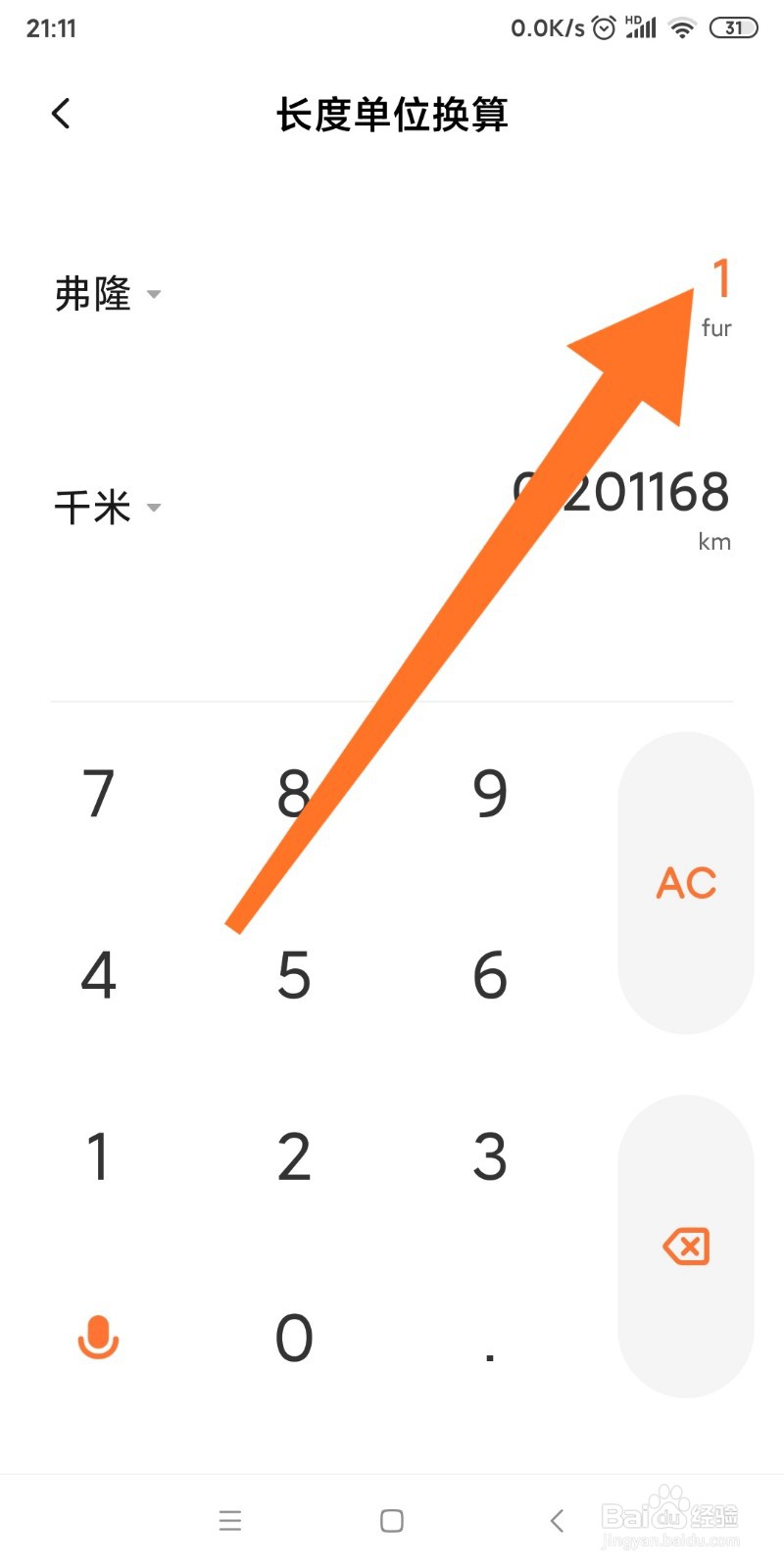This screenshot has height=1568, width=784.
Task: Tap the alarm clock status icon
Action: pyautogui.click(x=603, y=27)
